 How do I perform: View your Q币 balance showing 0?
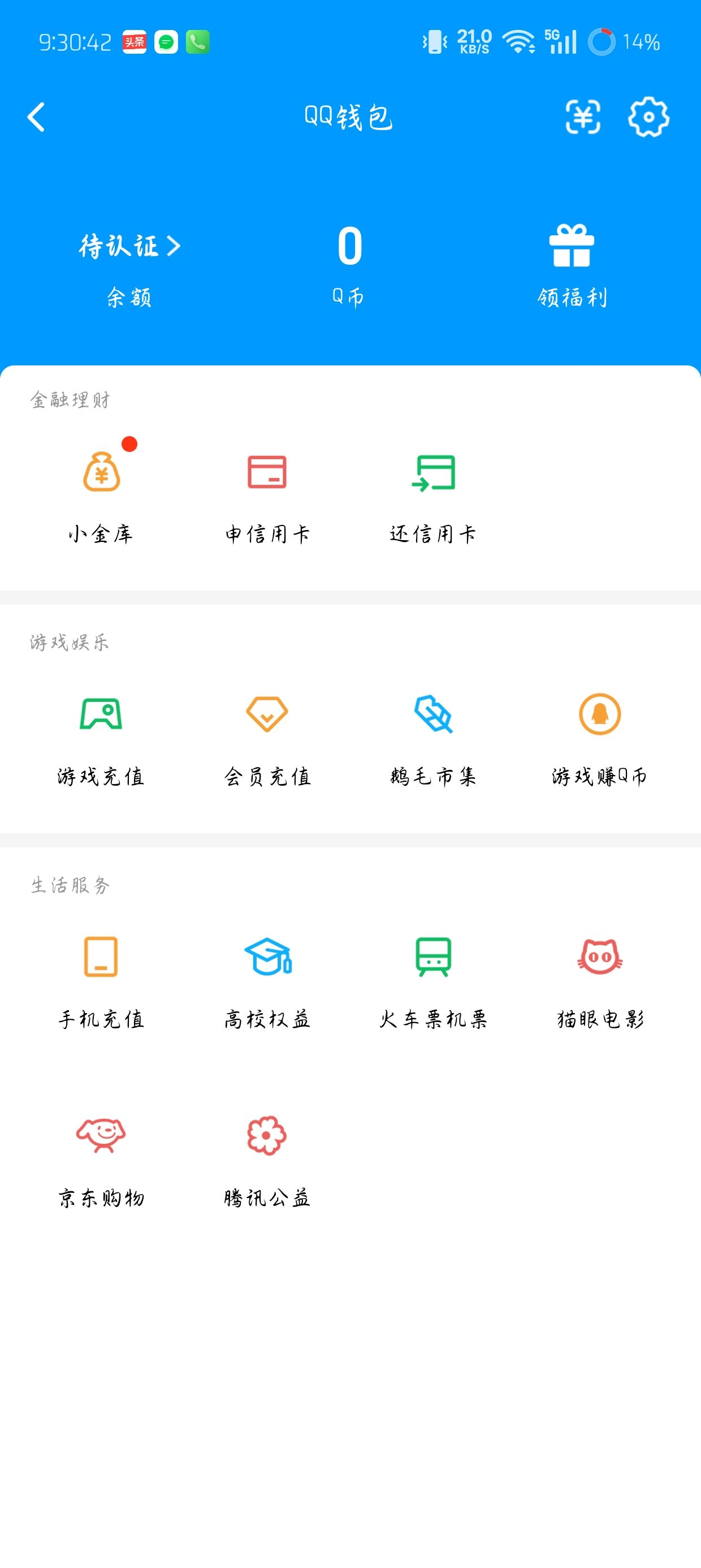point(347,262)
